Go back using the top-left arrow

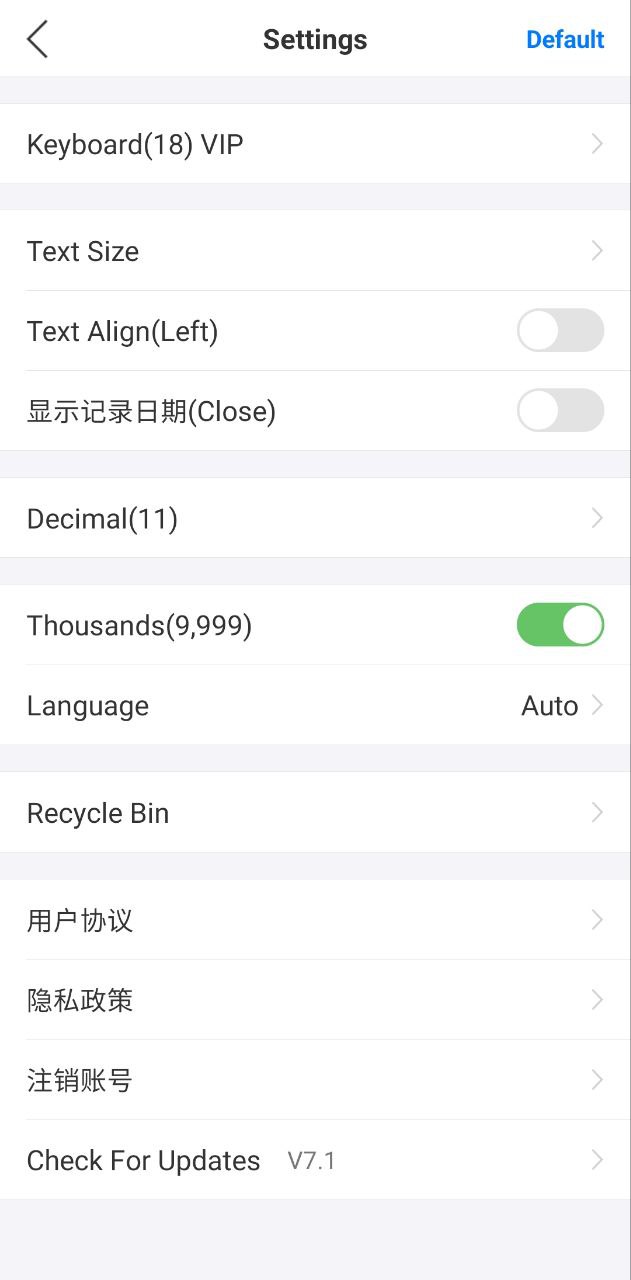(37, 40)
